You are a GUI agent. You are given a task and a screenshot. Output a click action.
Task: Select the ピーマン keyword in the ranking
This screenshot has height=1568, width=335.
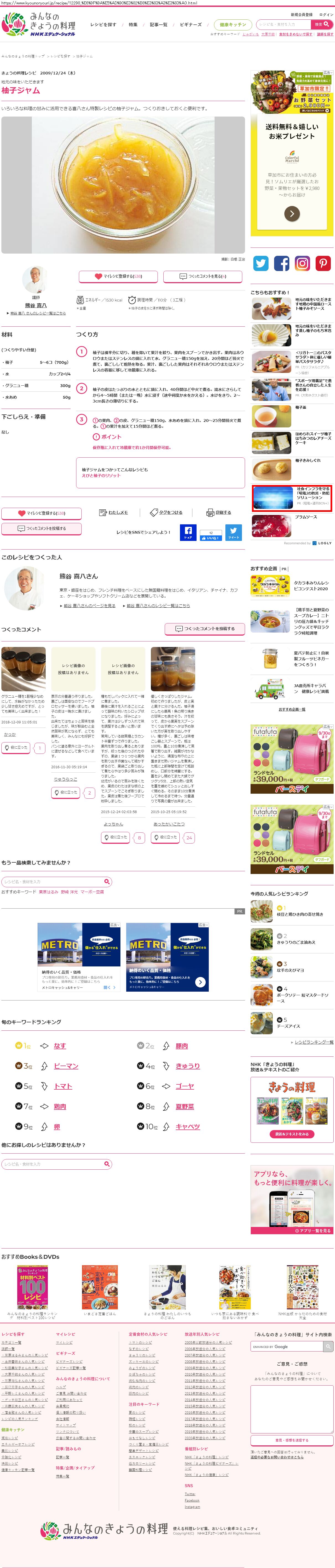[66, 1066]
